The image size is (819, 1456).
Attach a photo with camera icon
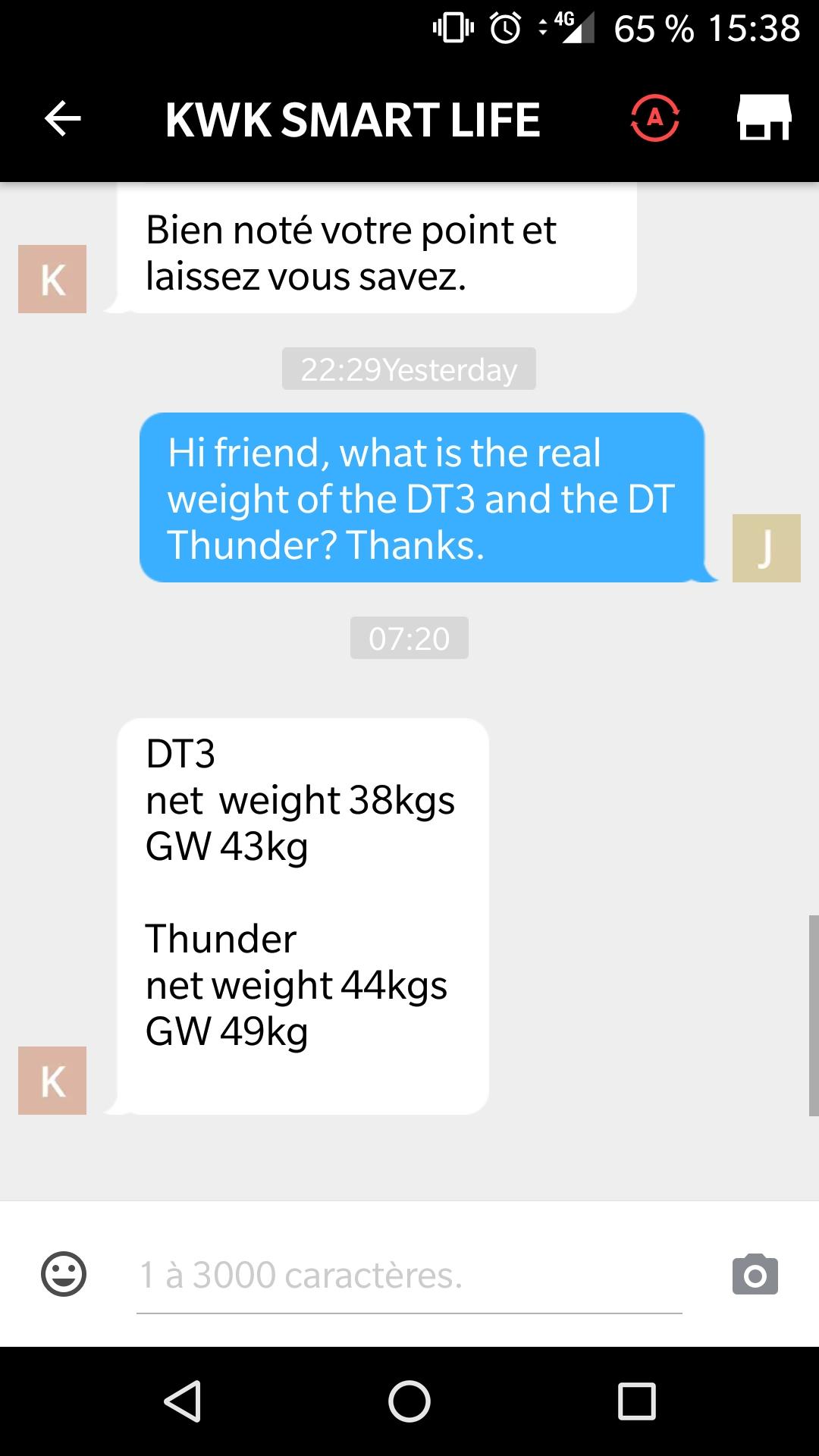[755, 1274]
